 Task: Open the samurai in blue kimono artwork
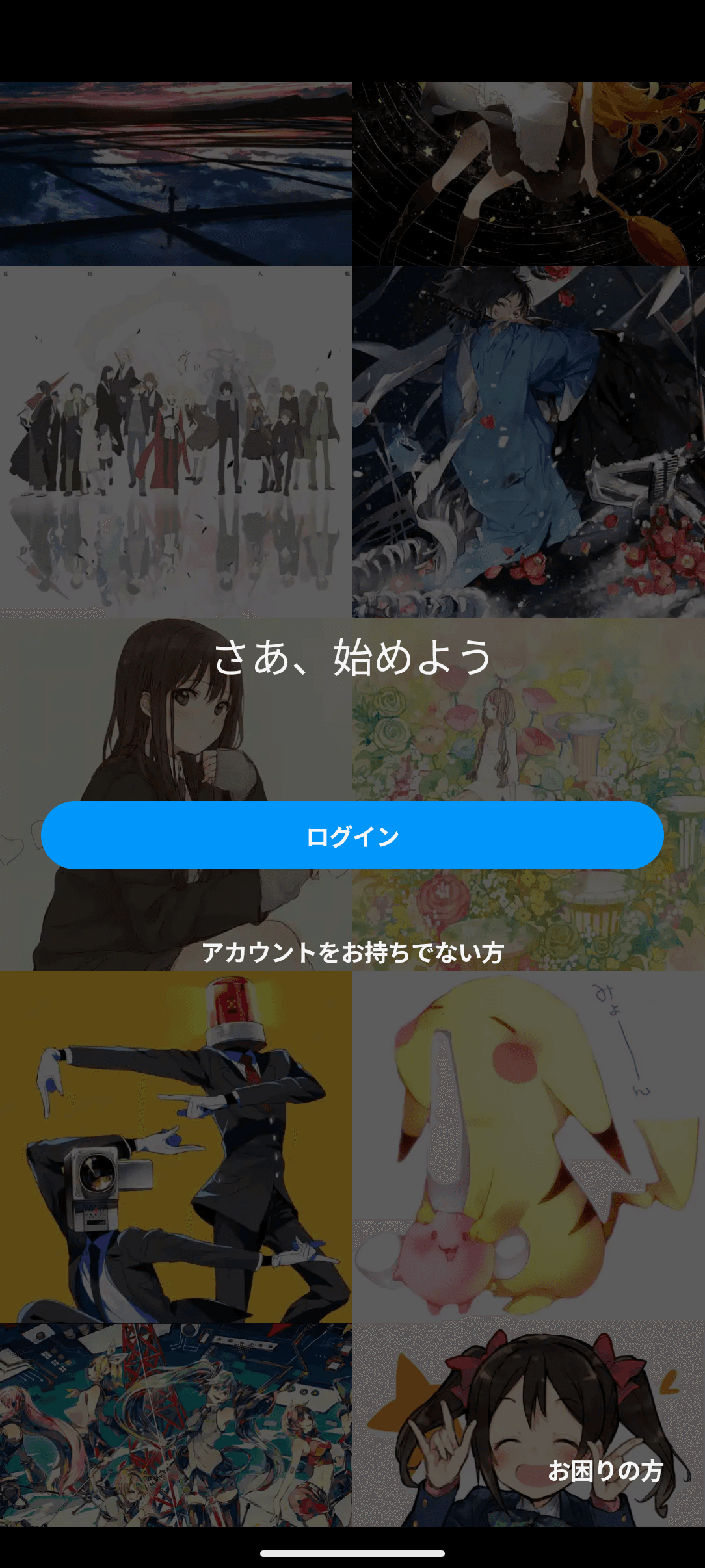527,442
